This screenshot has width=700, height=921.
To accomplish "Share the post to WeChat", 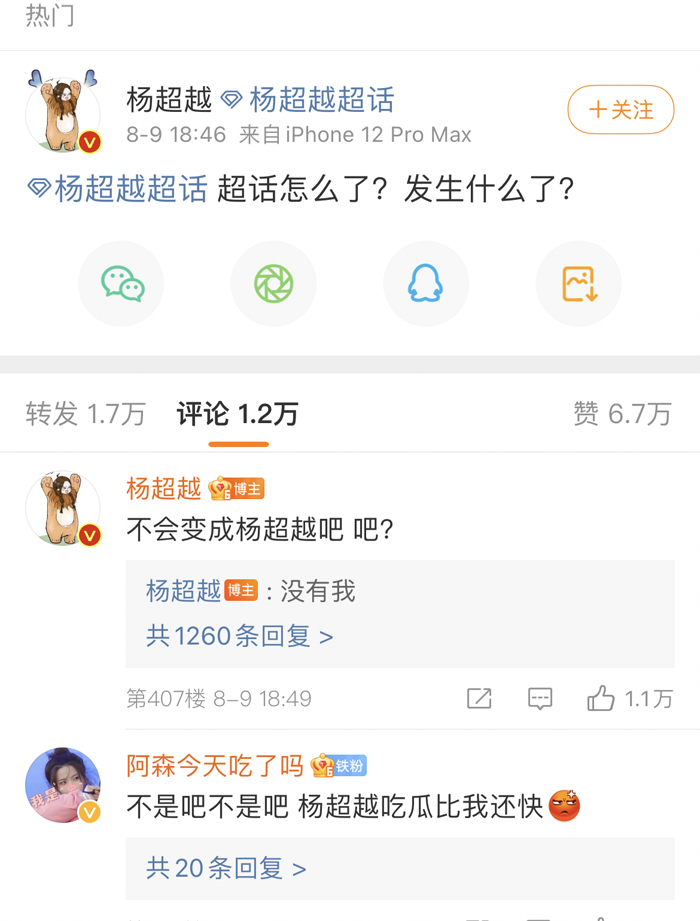I will click(x=122, y=284).
